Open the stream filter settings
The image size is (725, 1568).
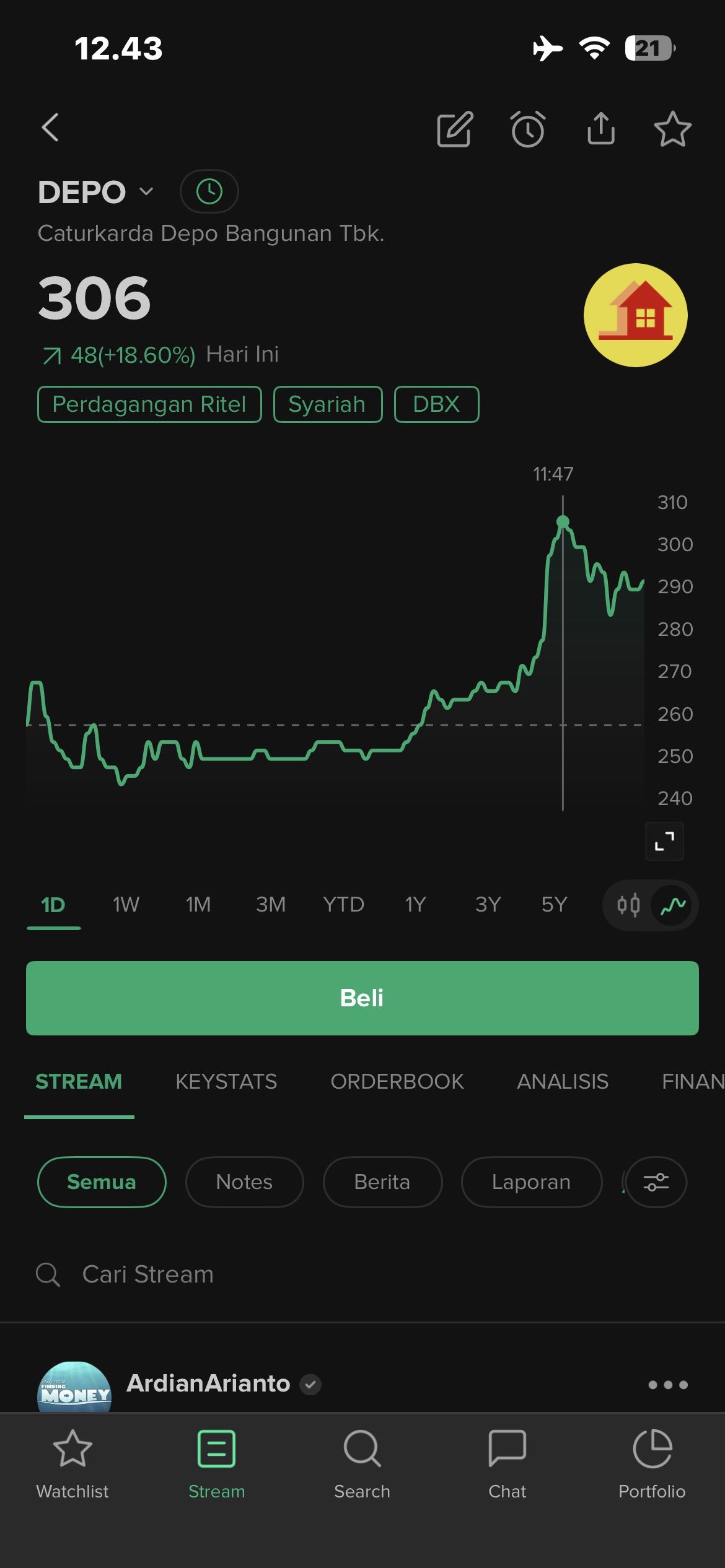pos(656,1182)
